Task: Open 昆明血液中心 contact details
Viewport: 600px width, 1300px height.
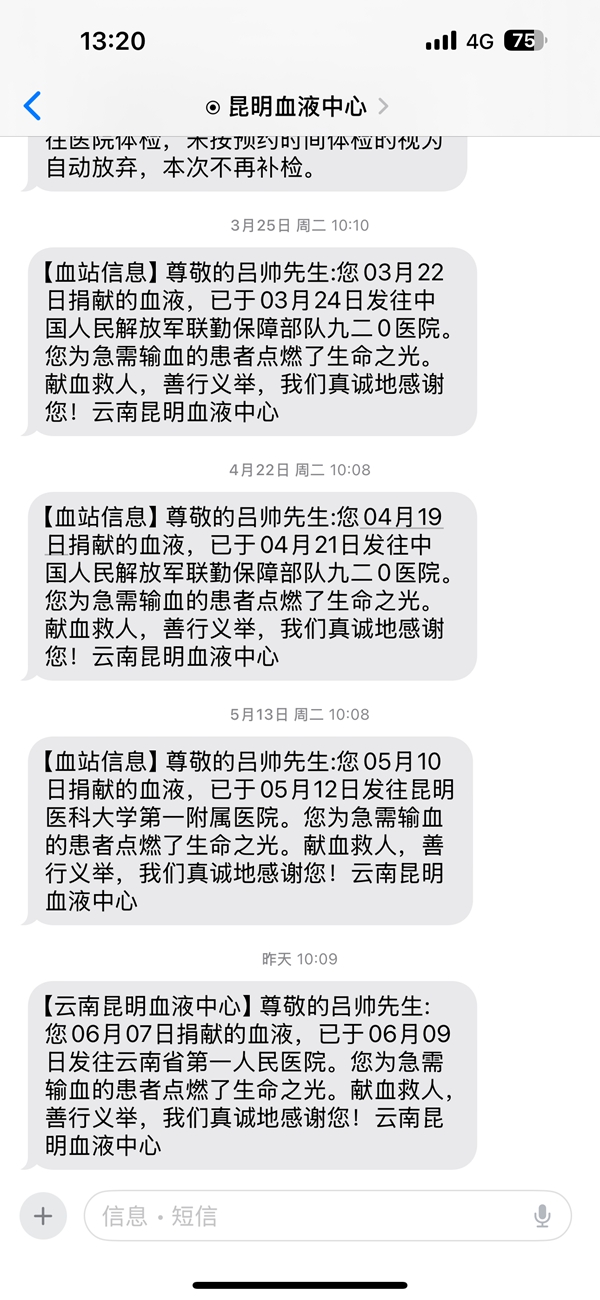Action: coord(297,107)
